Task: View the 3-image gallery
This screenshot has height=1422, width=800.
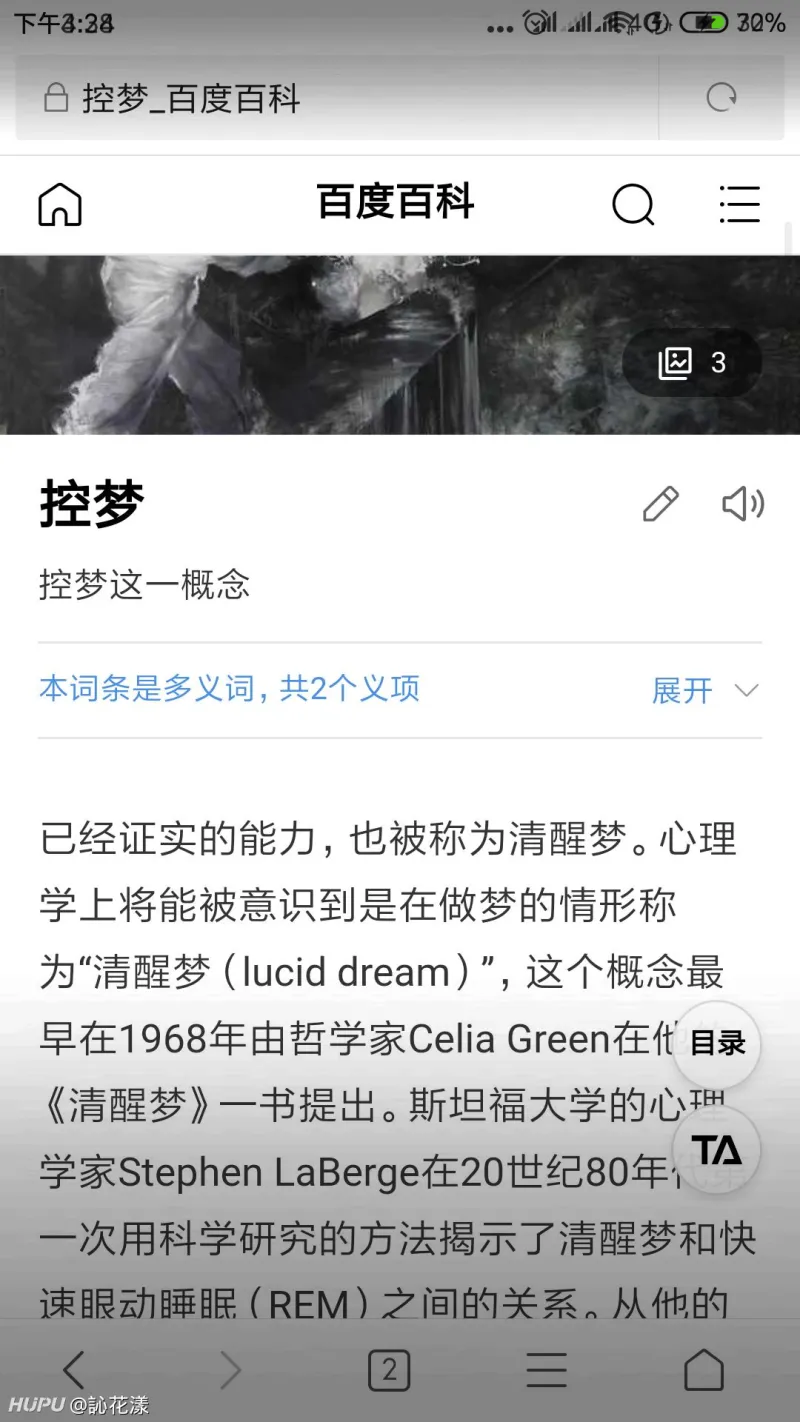Action: coord(692,363)
